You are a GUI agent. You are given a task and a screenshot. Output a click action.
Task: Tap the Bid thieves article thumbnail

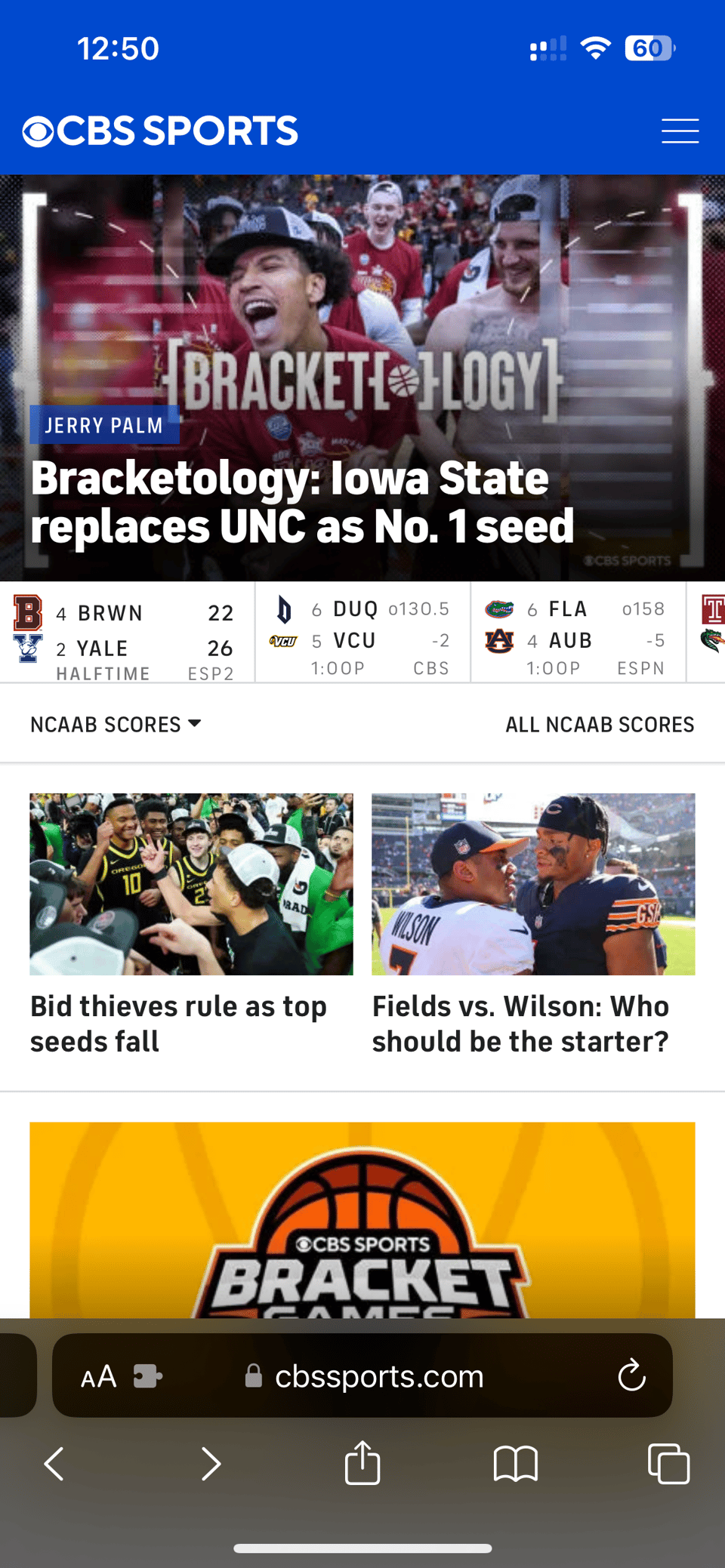click(x=191, y=884)
